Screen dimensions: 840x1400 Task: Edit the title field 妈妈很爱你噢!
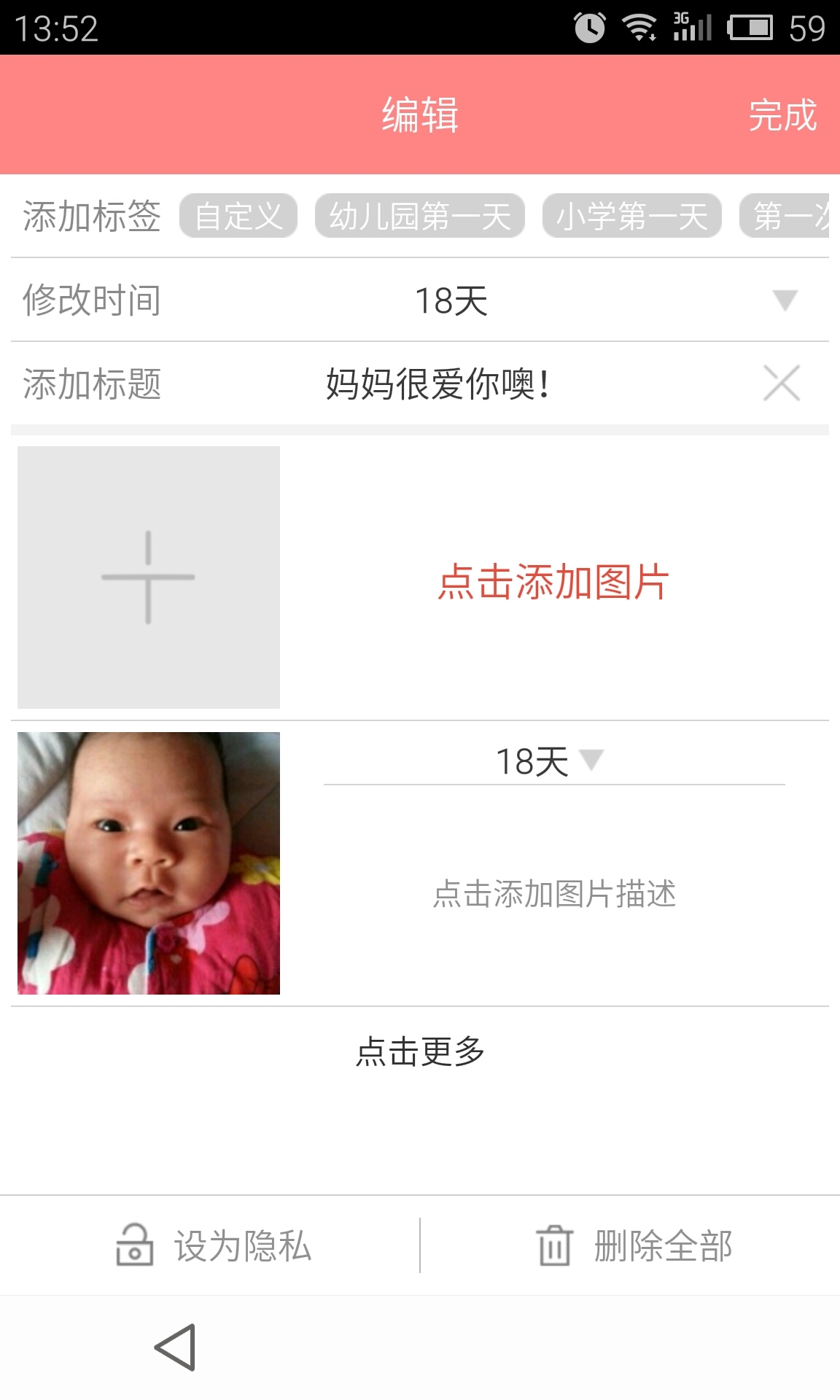pyautogui.click(x=437, y=384)
